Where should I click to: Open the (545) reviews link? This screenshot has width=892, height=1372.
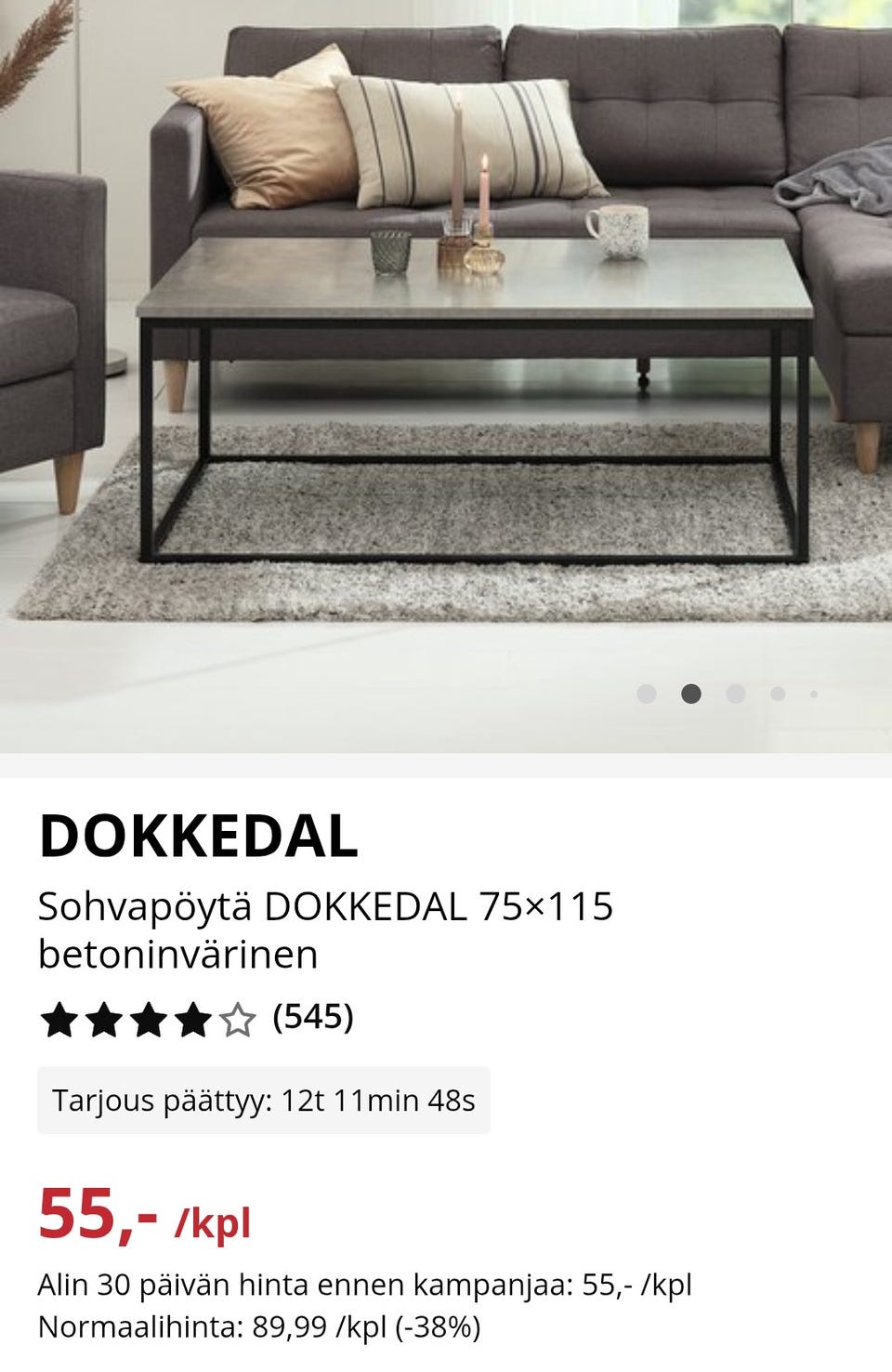pyautogui.click(x=313, y=1018)
